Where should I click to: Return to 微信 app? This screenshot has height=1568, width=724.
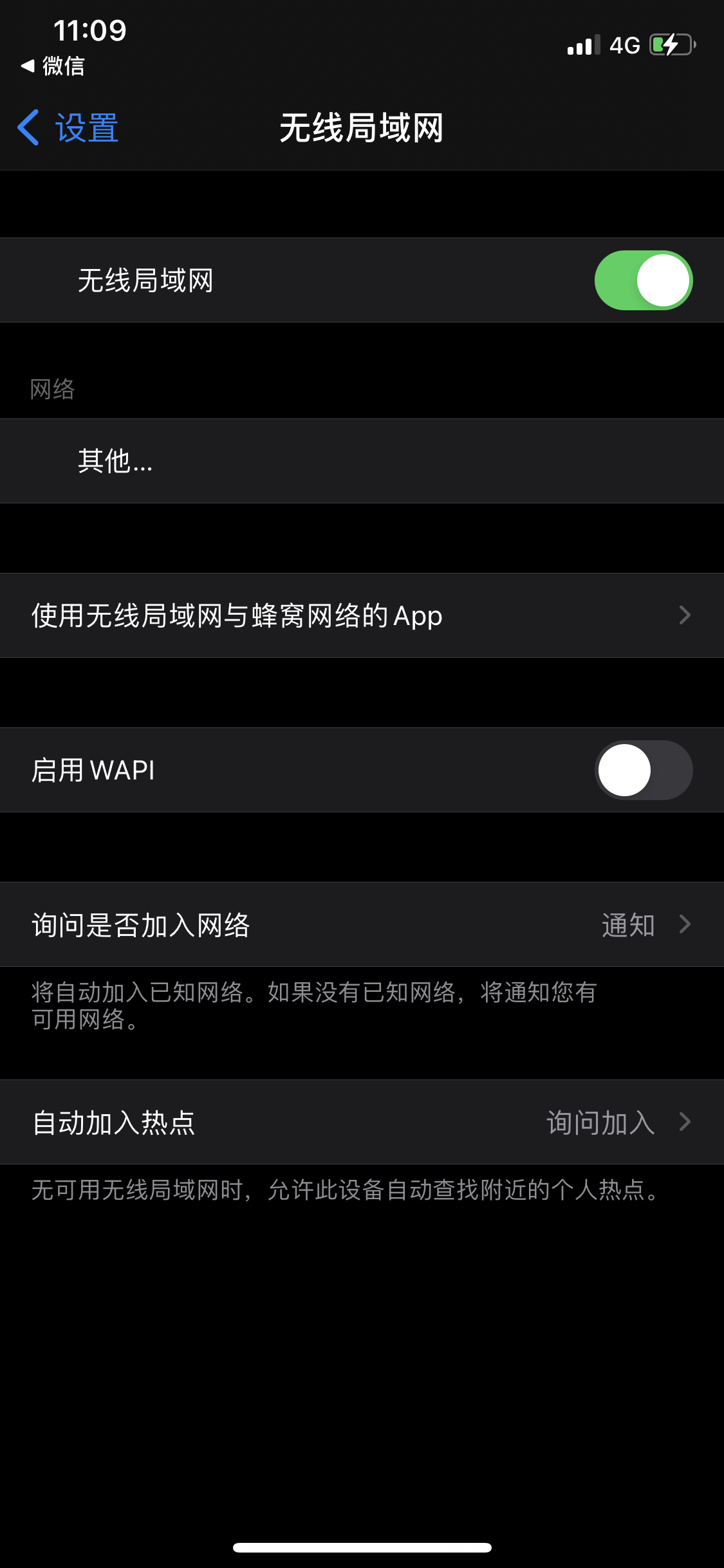[53, 66]
